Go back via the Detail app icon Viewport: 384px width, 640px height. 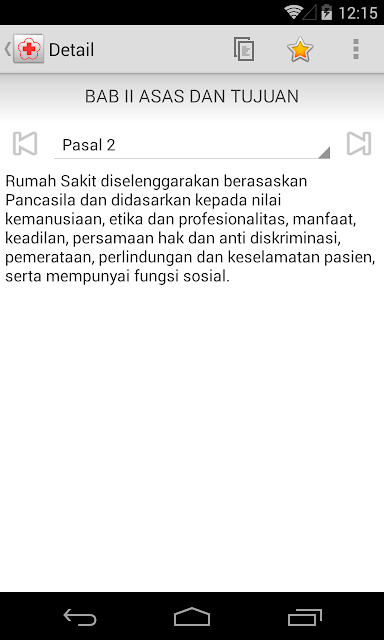pos(29,49)
